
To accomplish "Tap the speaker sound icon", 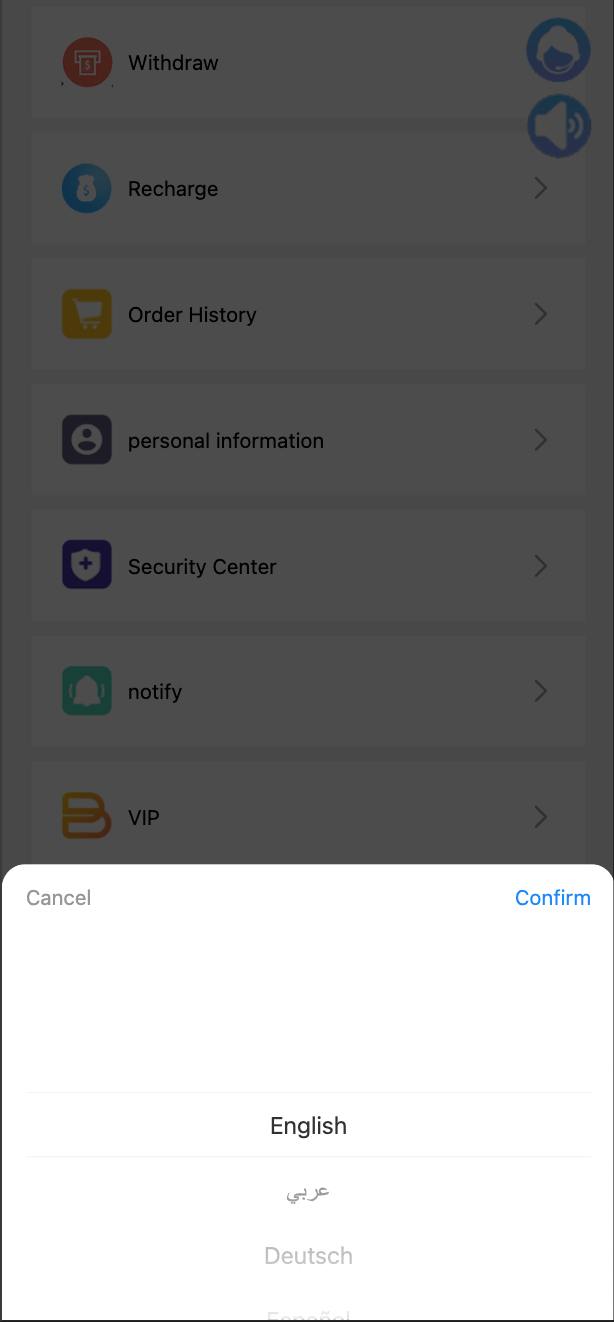I will [558, 126].
